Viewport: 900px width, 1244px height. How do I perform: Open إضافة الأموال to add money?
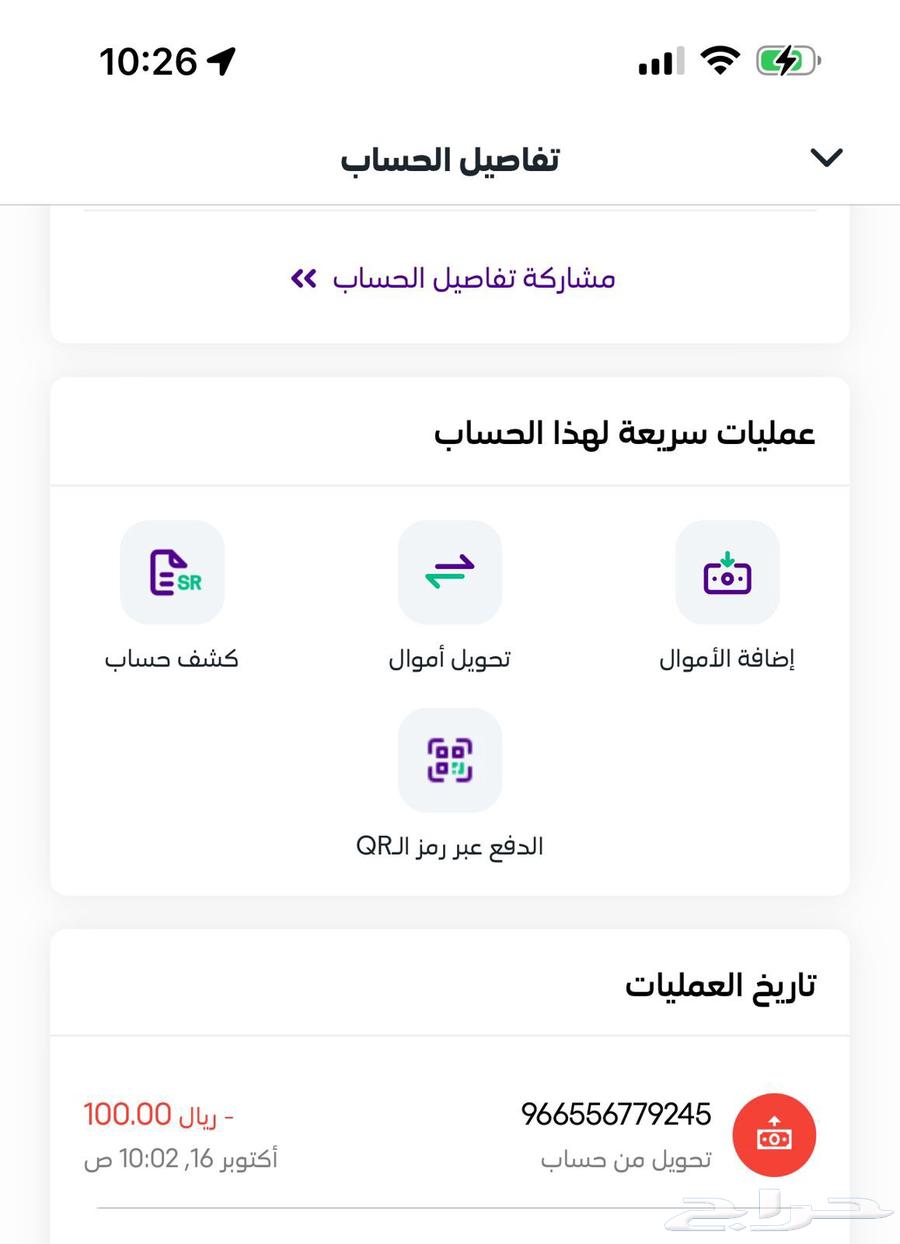pyautogui.click(x=727, y=573)
